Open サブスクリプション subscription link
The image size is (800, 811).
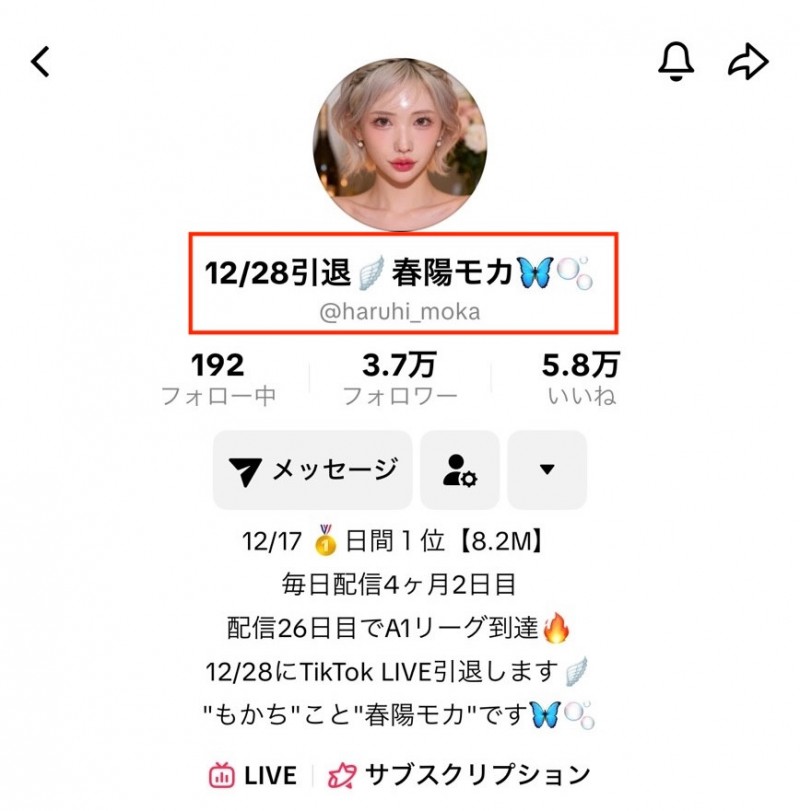coord(460,775)
